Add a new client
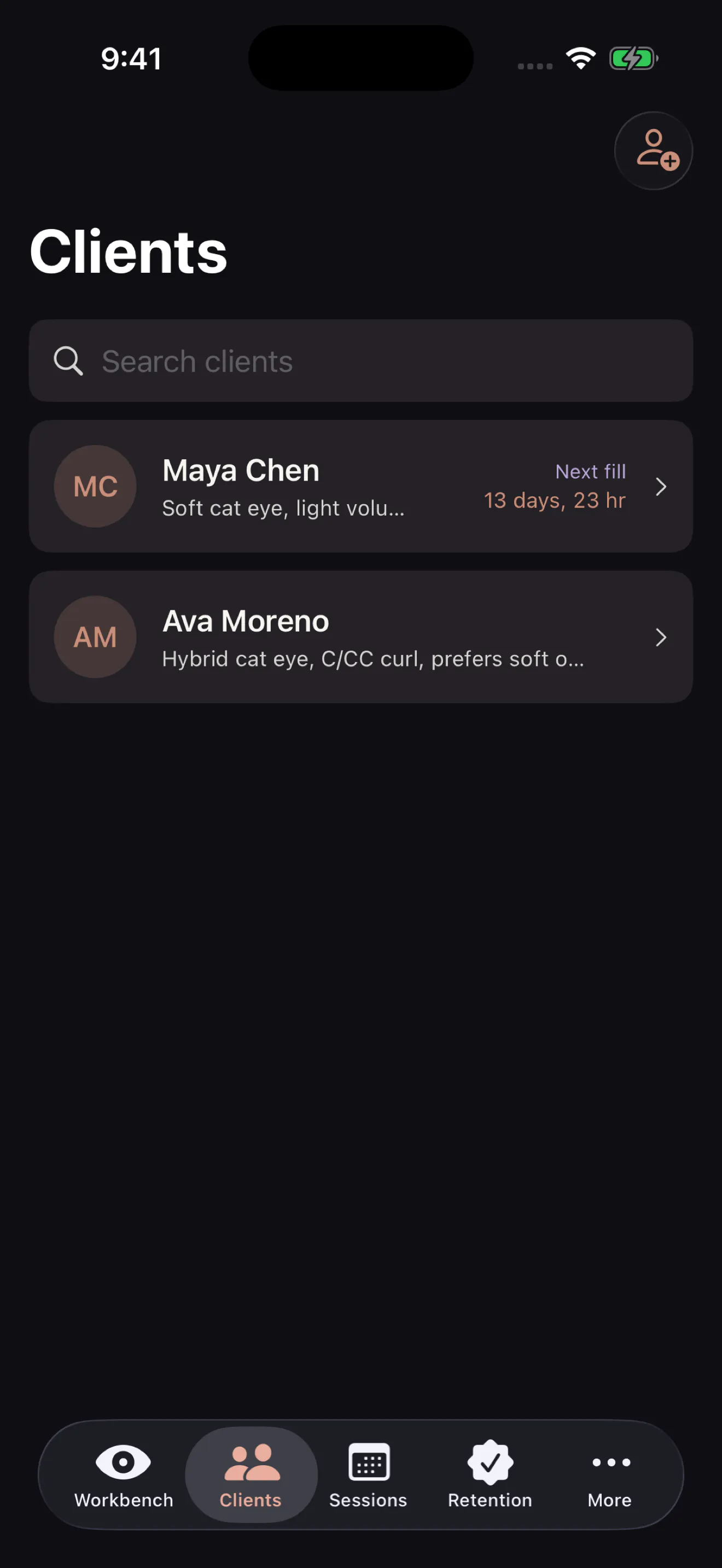Screen dimensions: 722x1568 point(653,150)
